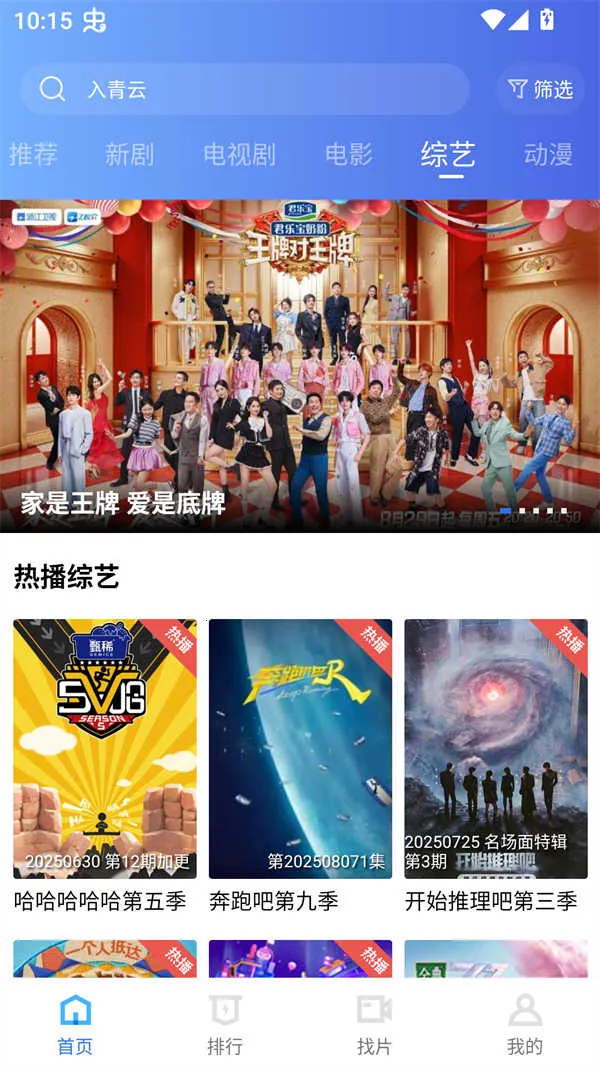Go to the 电影 tab
This screenshot has height=1066, width=600.
(x=349, y=154)
